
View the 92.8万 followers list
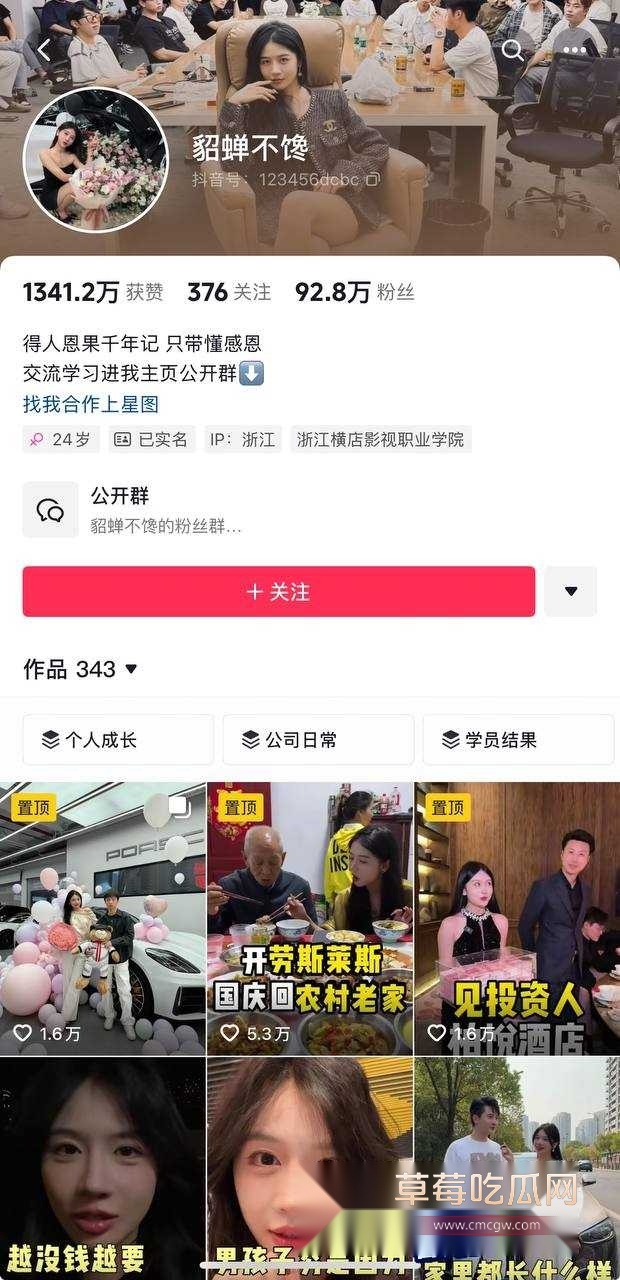(x=353, y=292)
